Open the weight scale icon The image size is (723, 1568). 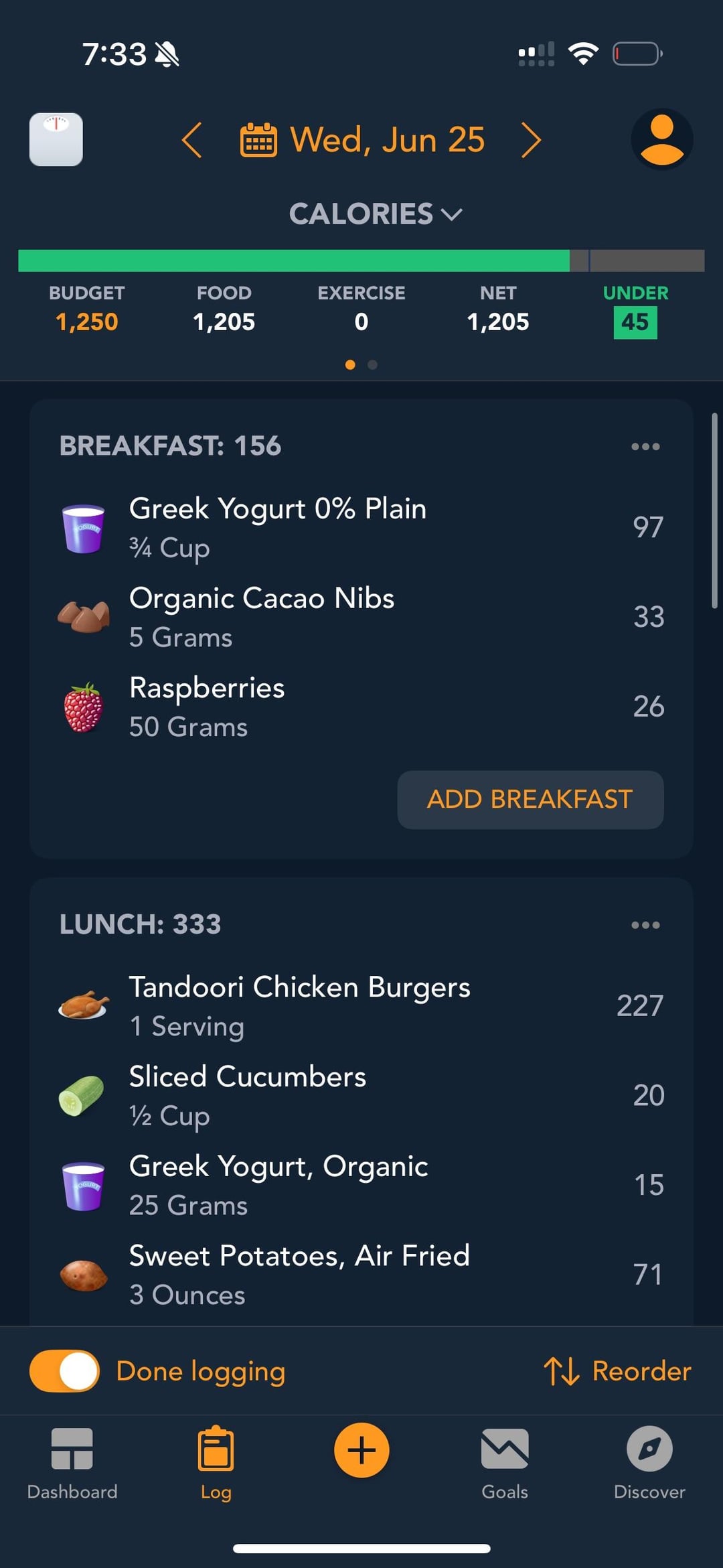[x=56, y=139]
